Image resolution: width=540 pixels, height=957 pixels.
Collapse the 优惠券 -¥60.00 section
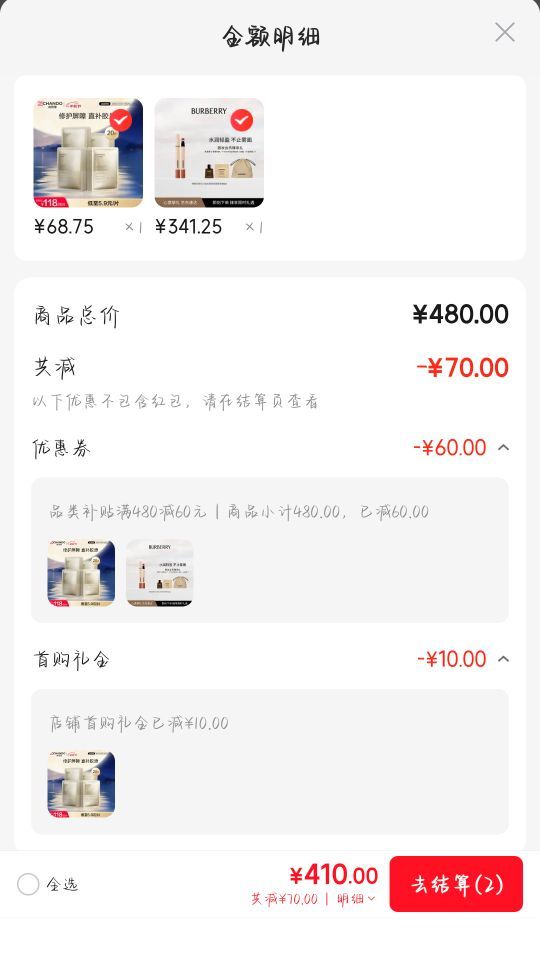click(503, 447)
